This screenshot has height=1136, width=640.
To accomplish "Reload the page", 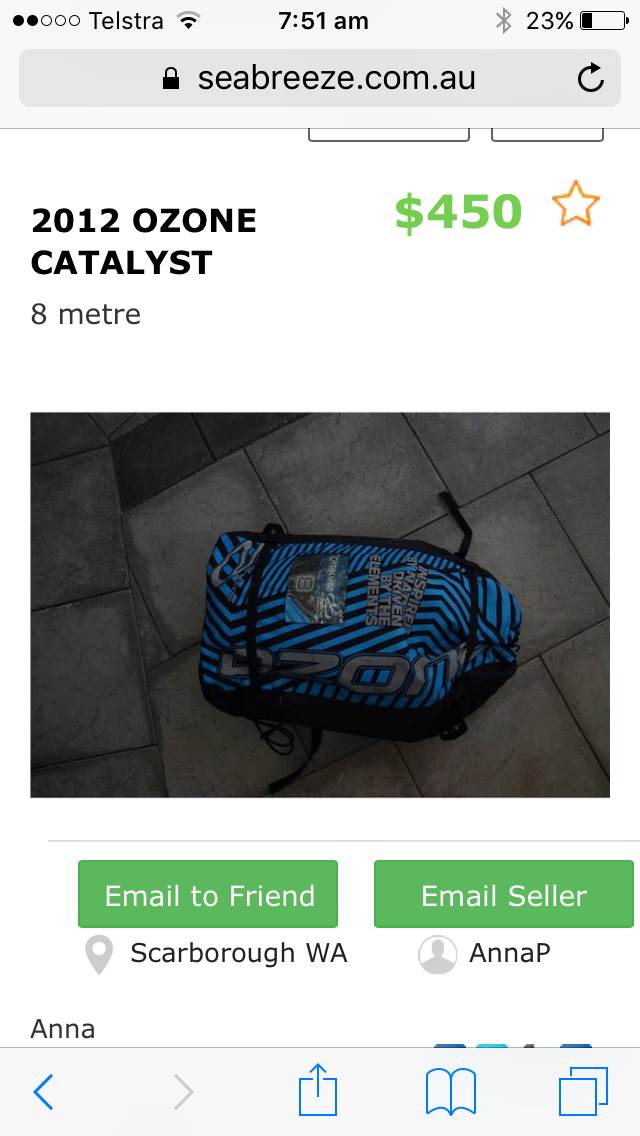I will [591, 78].
